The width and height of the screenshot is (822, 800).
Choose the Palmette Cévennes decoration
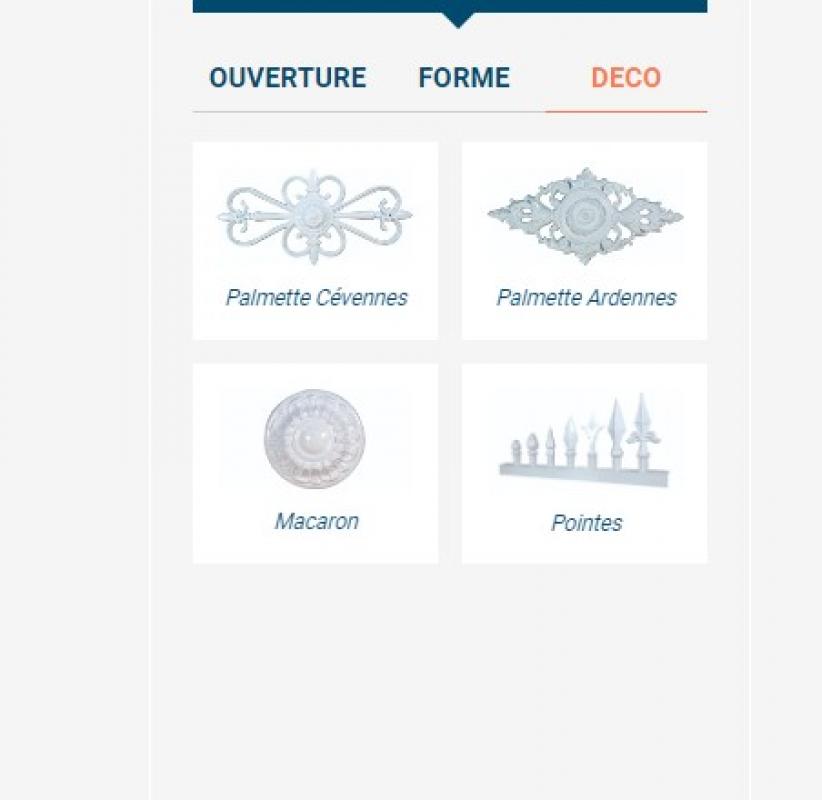tap(315, 241)
